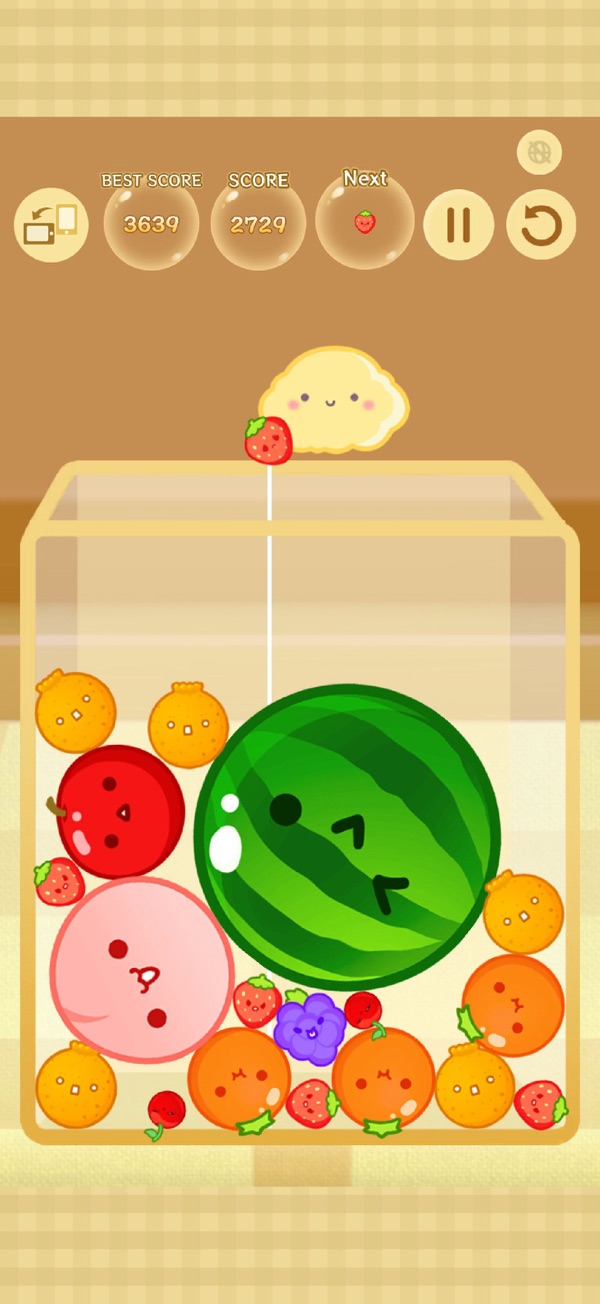Restart the current game
Screen dimensions: 600x1304
(x=541, y=225)
